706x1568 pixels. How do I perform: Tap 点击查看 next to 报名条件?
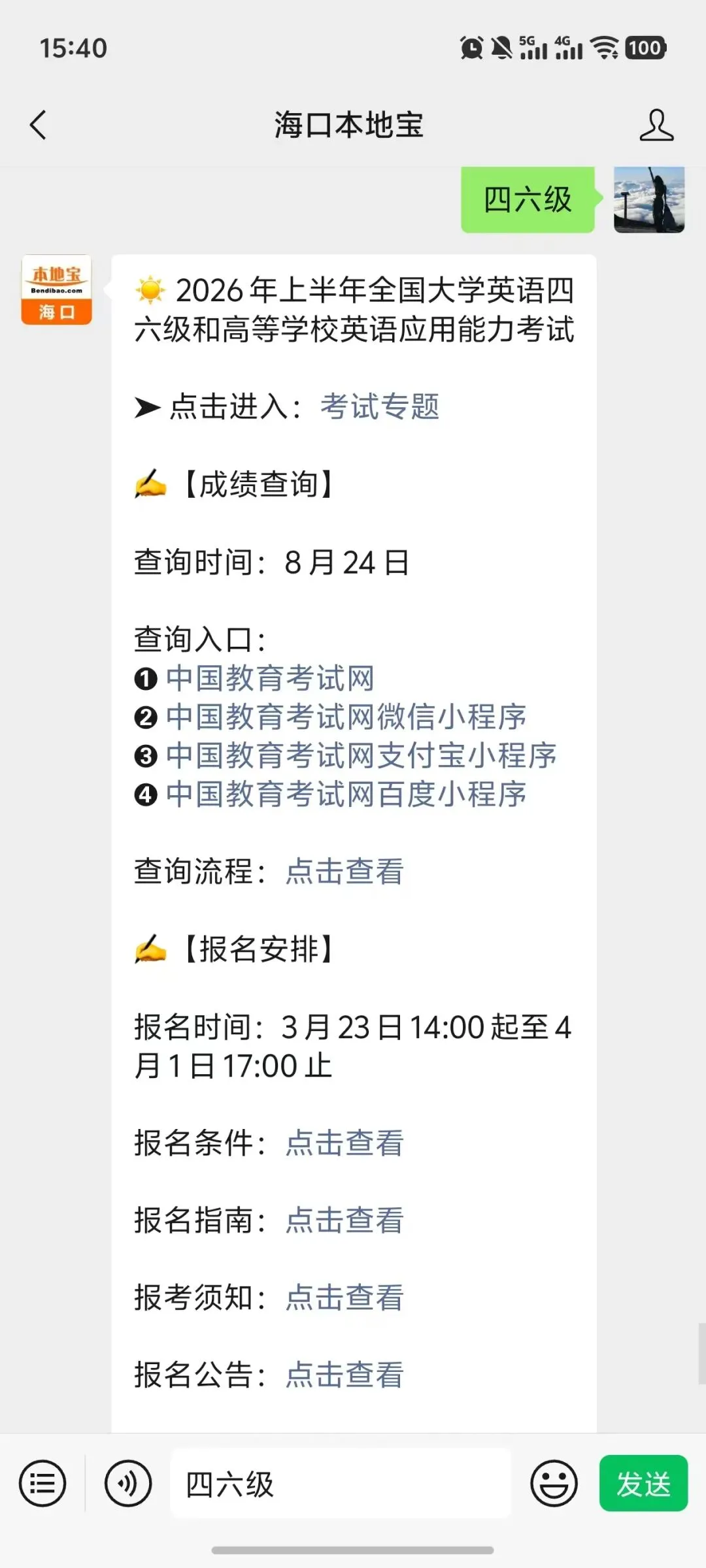pyautogui.click(x=345, y=1143)
